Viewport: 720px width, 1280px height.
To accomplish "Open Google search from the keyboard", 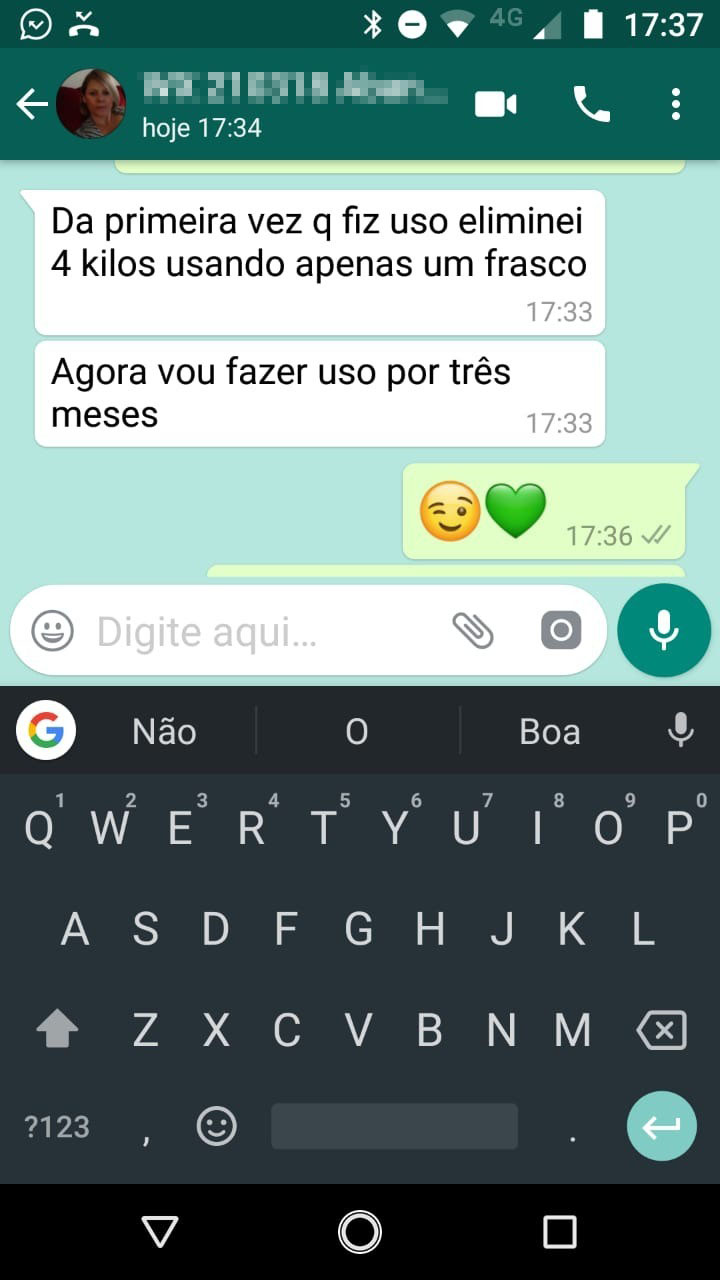I will pos(46,732).
